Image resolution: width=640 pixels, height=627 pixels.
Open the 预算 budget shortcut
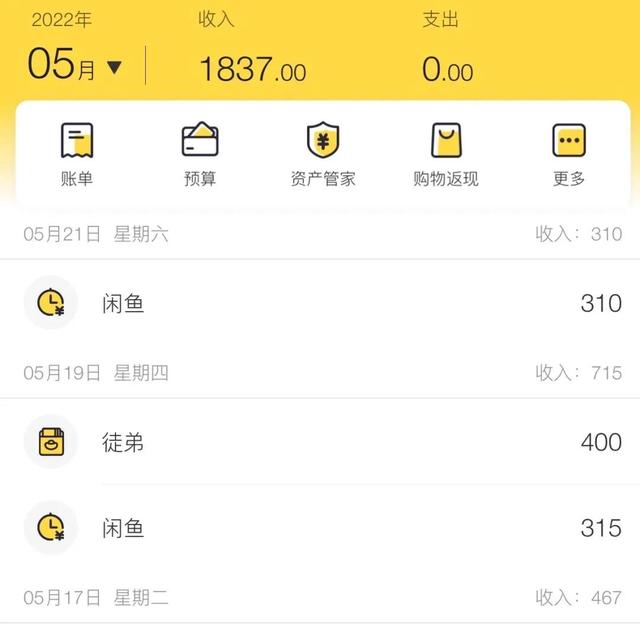tap(200, 155)
